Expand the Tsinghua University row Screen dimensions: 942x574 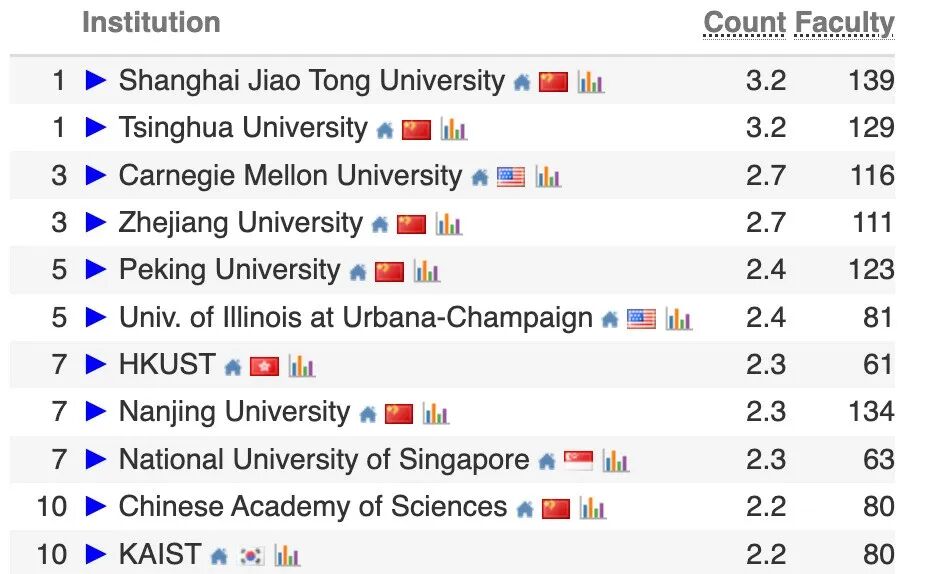[x=96, y=127]
